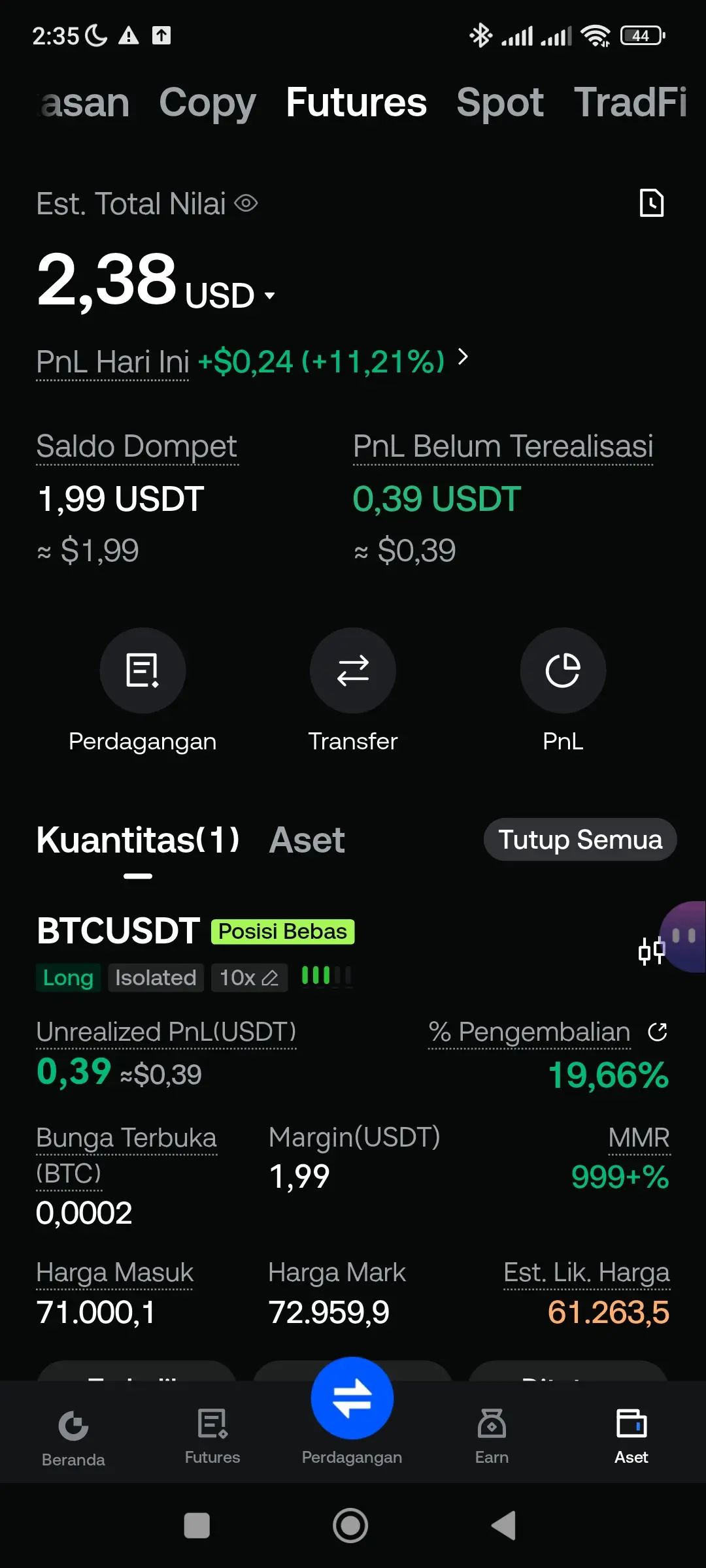Open the PnL analysis button

point(563,671)
